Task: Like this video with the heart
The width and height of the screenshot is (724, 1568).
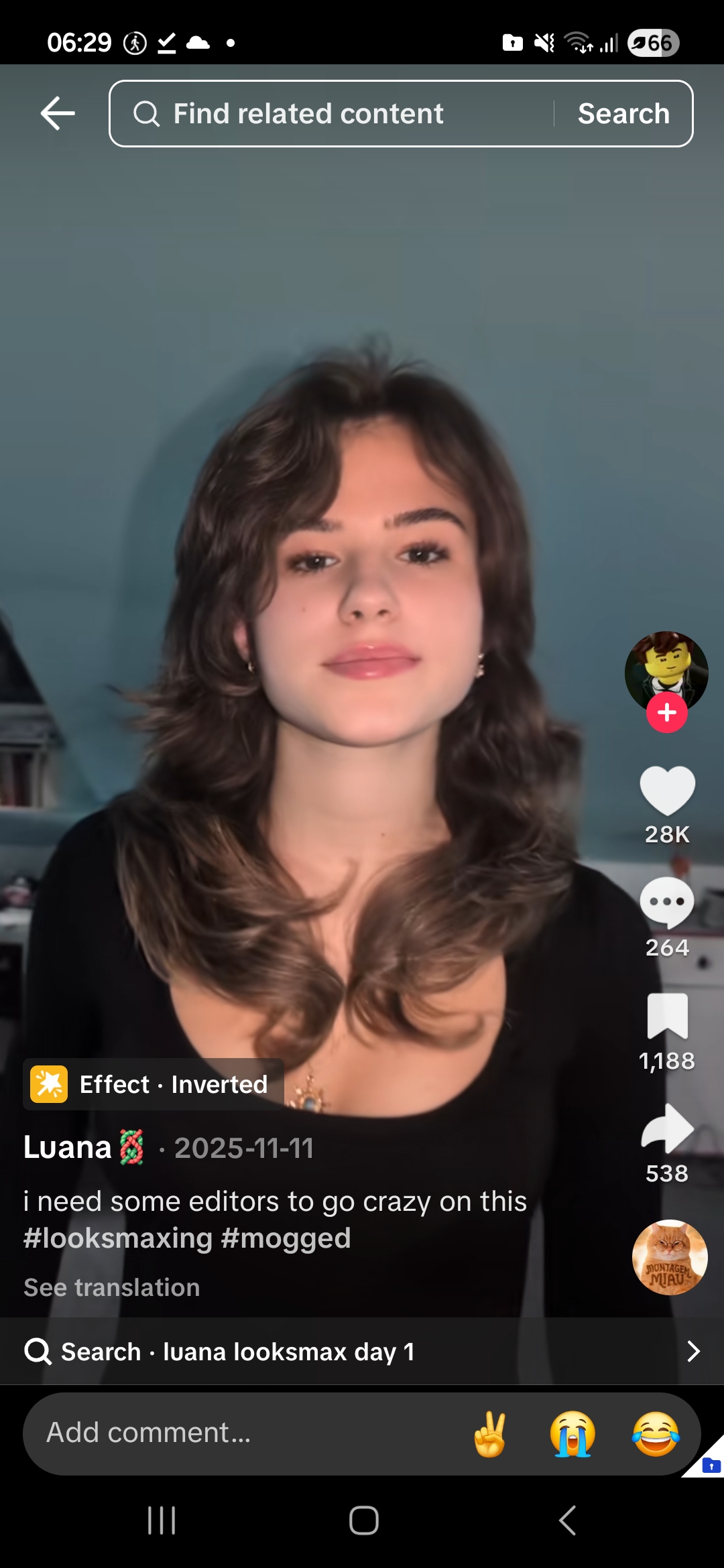Action: click(667, 791)
